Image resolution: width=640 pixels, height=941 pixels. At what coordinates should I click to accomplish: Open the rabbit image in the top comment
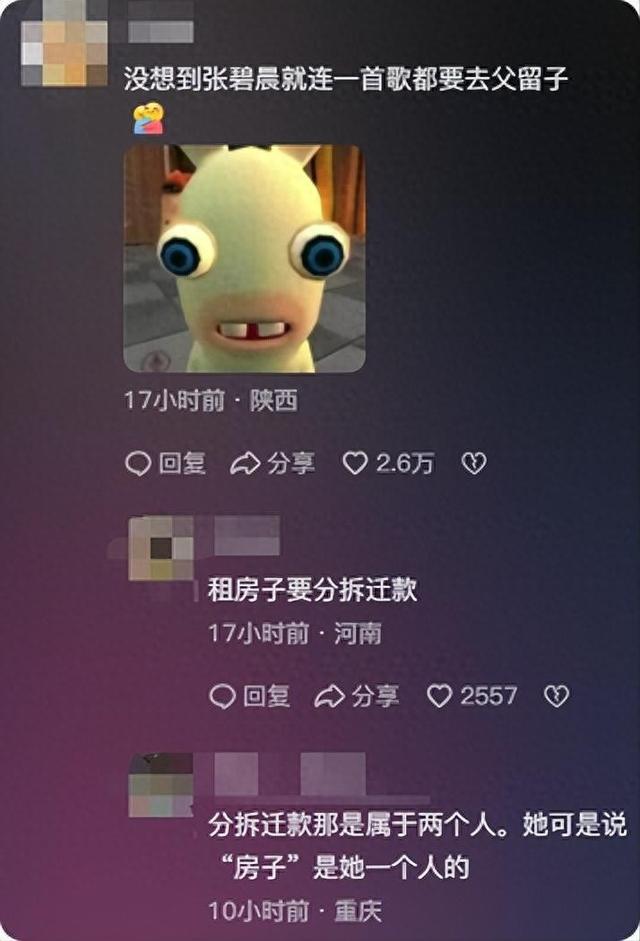(x=244, y=258)
